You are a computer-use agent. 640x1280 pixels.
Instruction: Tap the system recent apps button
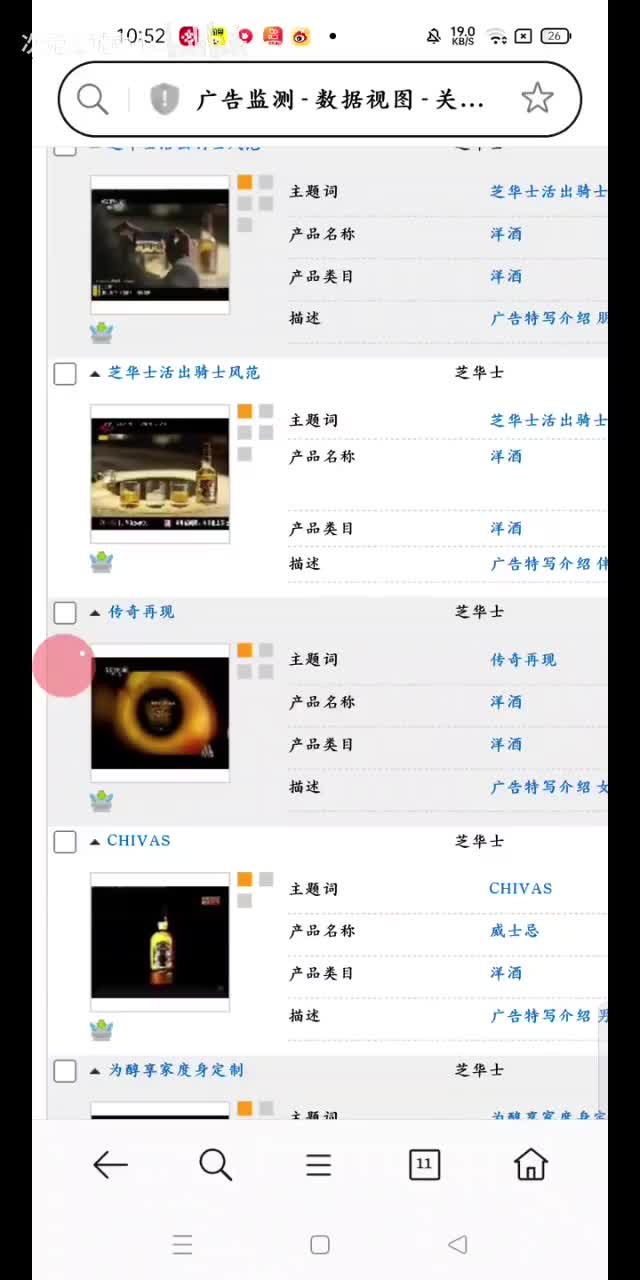tap(182, 1245)
